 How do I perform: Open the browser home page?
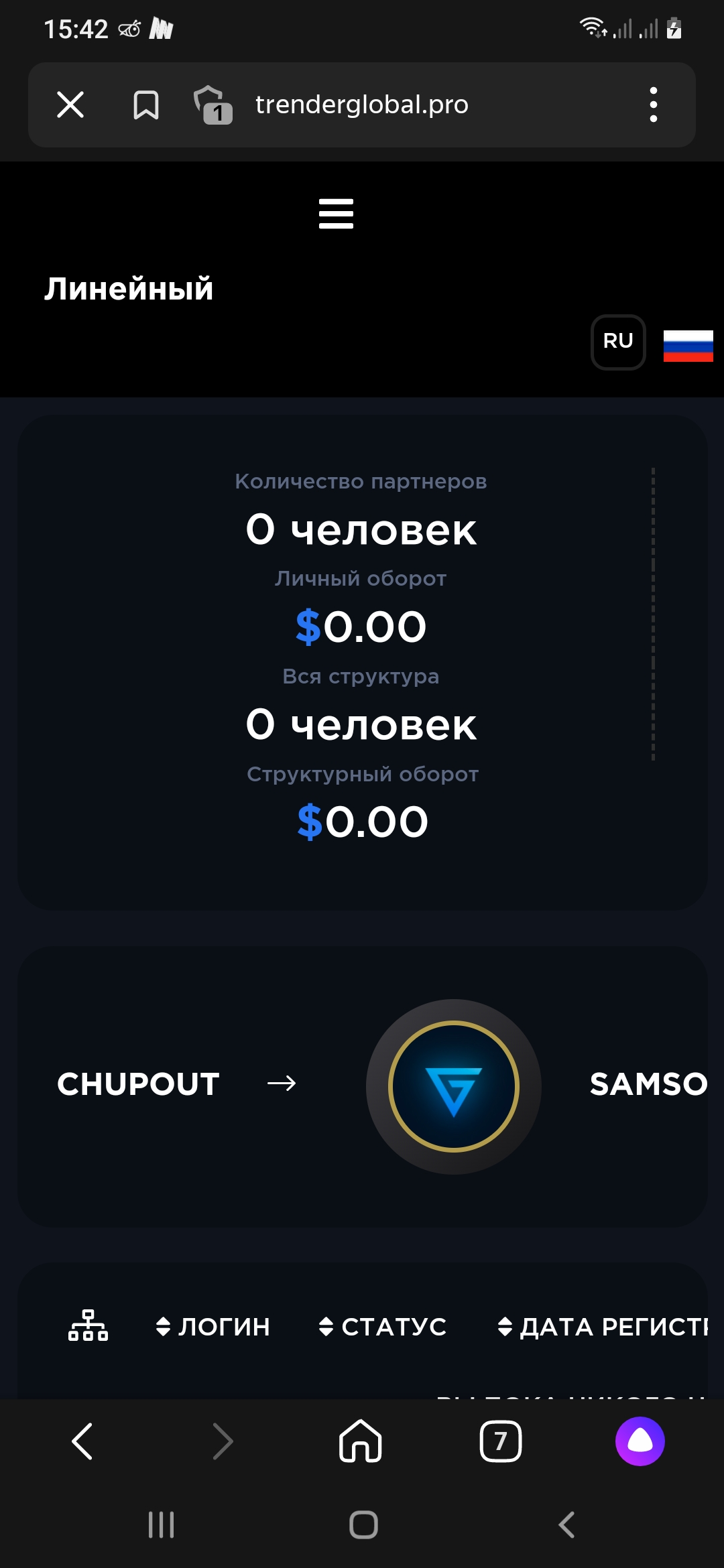(361, 1441)
